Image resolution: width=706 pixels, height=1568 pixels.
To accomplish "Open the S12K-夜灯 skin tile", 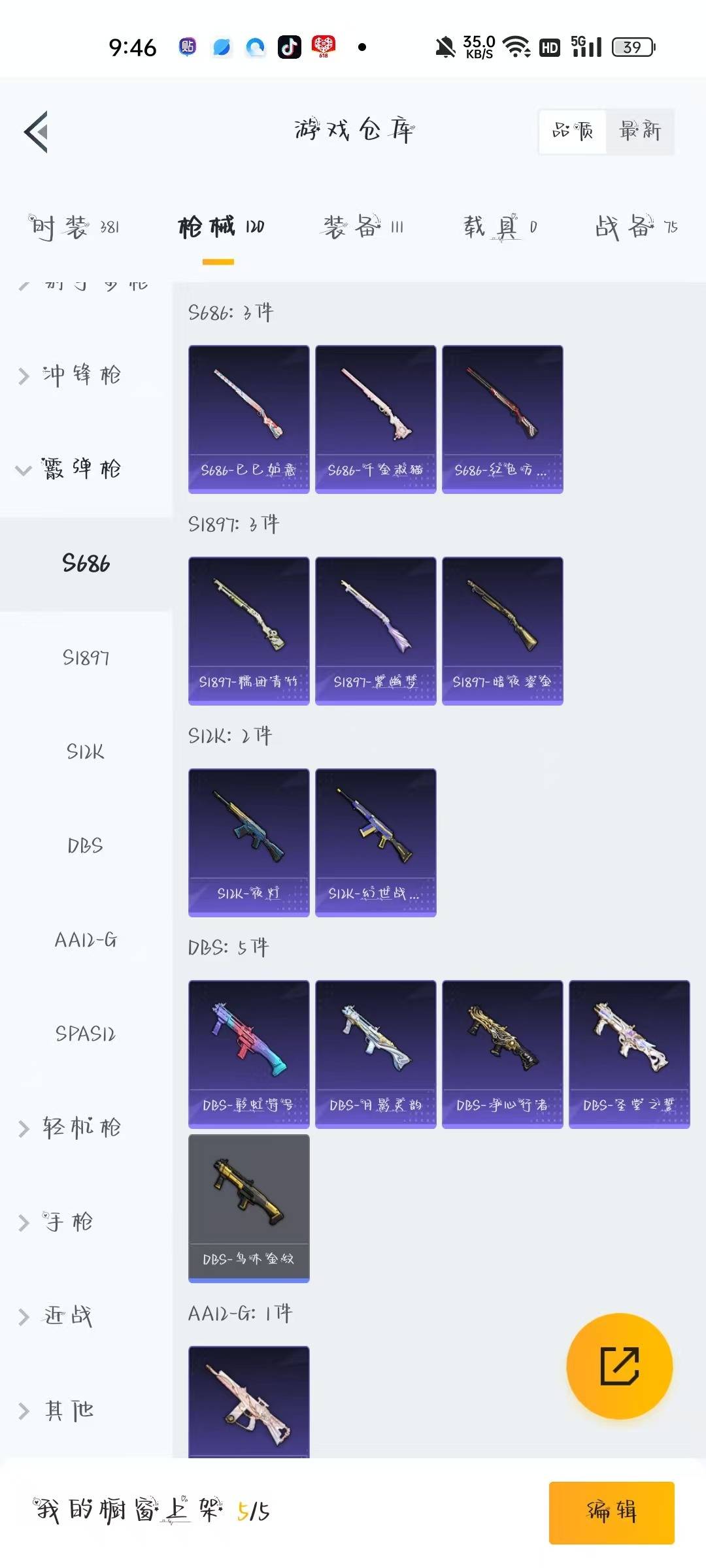I will click(248, 842).
